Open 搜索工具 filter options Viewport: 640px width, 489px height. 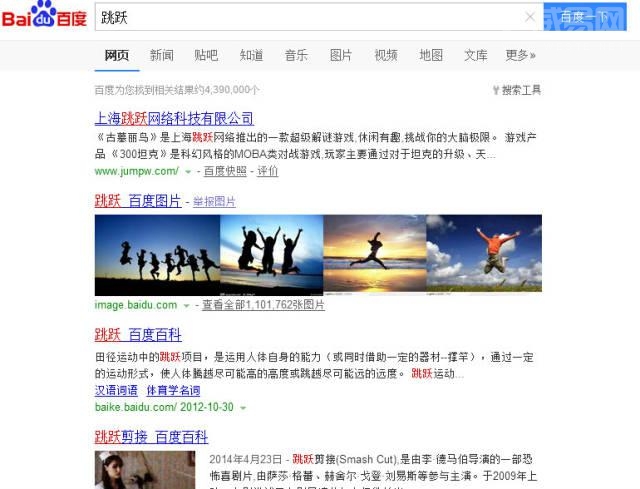(517, 90)
